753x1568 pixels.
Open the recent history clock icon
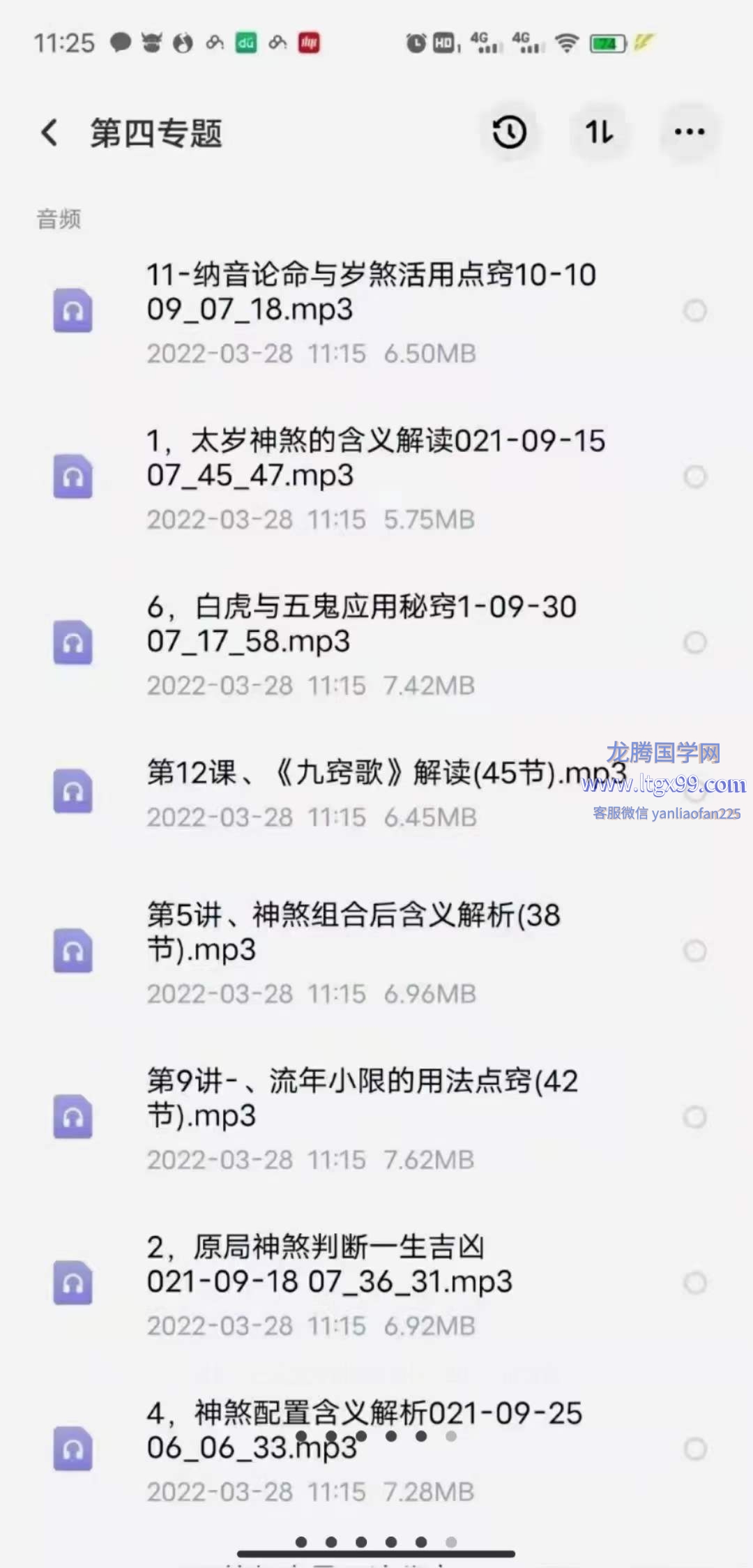[510, 132]
